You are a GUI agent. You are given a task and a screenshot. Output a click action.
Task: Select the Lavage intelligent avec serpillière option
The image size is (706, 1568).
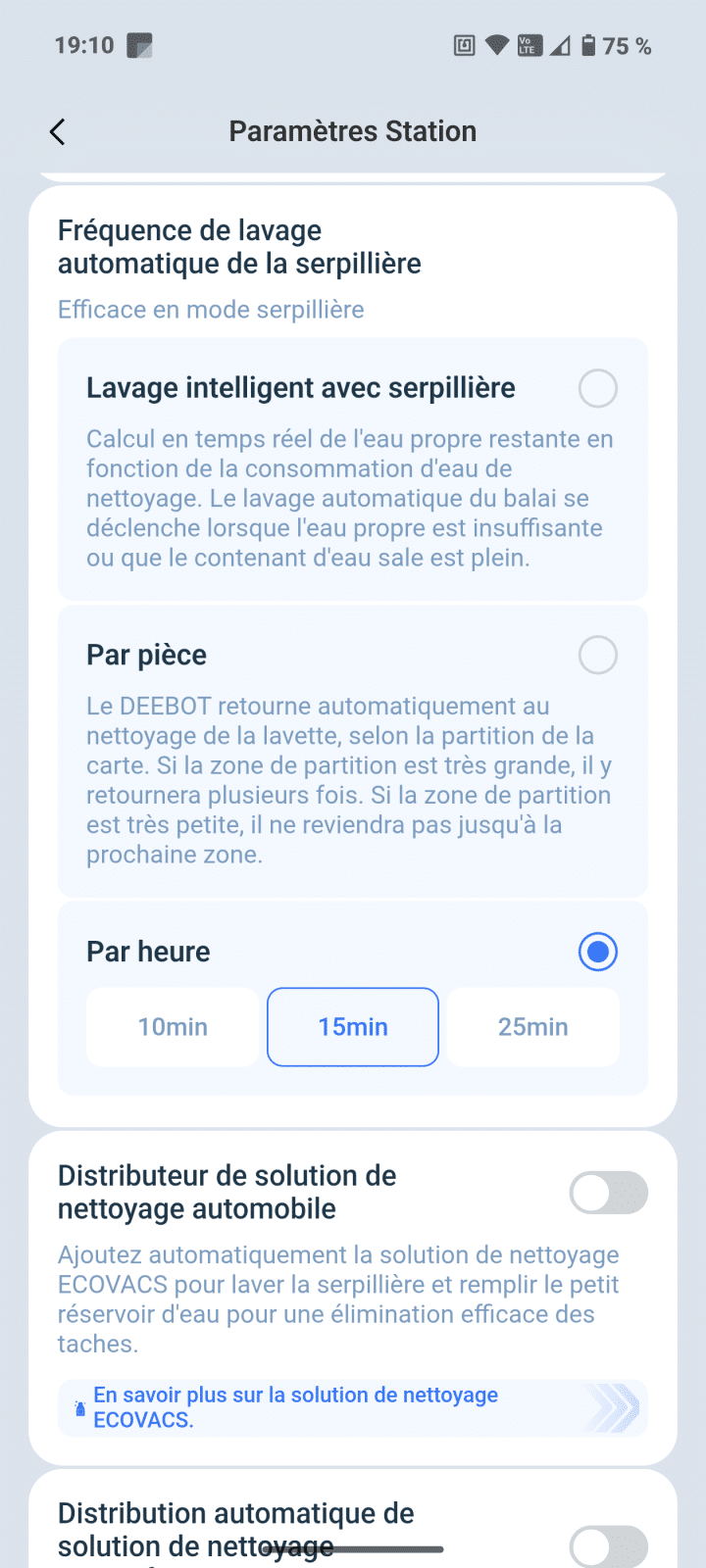click(597, 388)
